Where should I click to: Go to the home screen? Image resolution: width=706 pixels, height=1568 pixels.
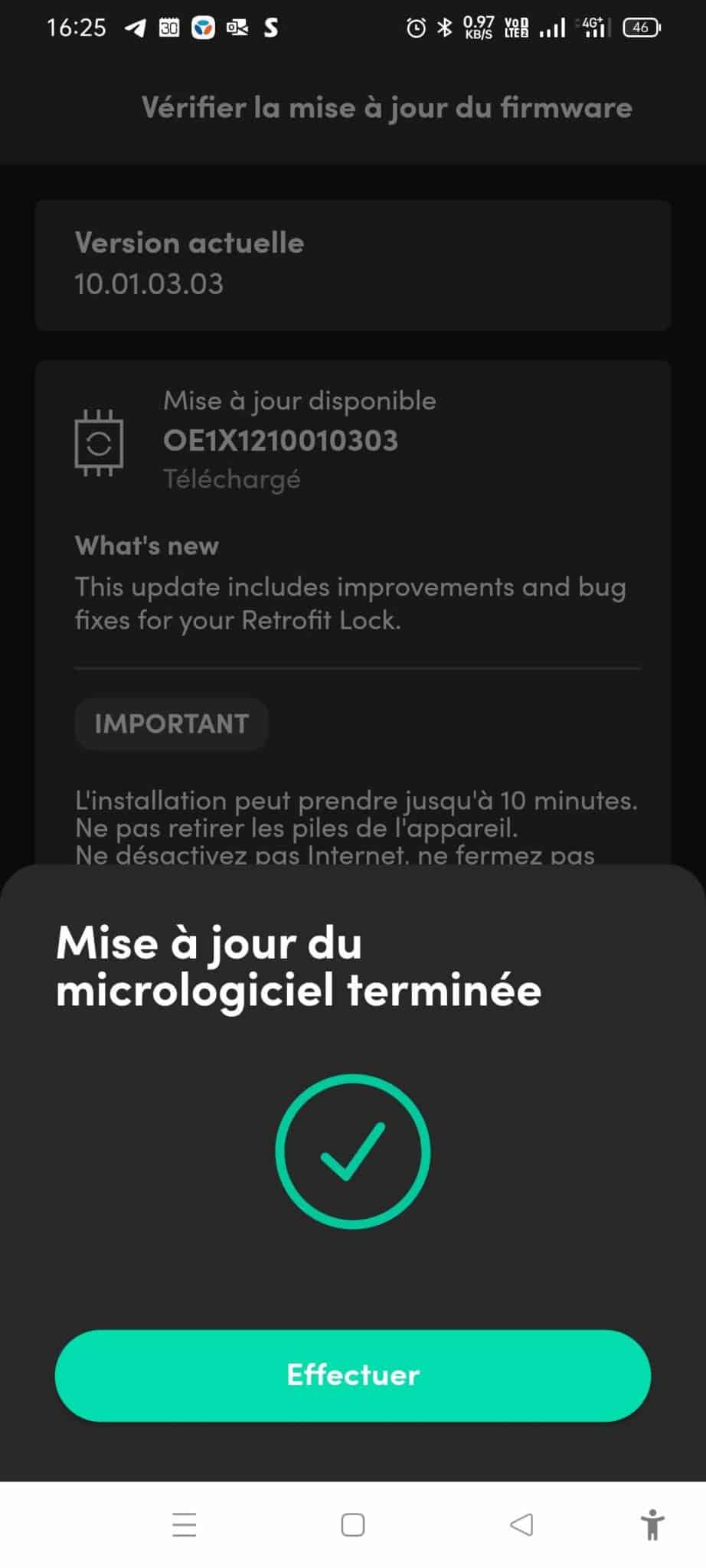[352, 1524]
